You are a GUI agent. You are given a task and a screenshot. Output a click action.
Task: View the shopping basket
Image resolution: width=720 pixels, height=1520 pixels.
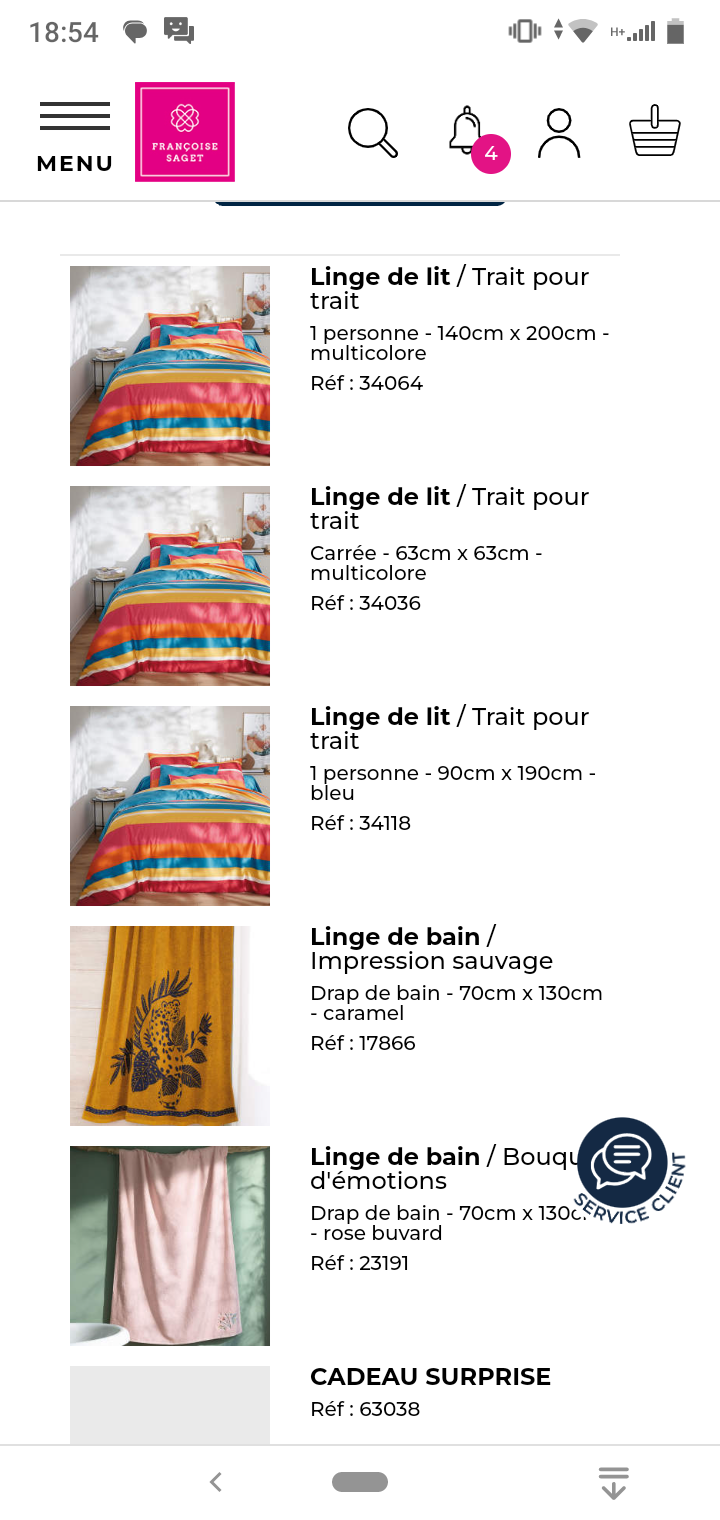click(655, 131)
